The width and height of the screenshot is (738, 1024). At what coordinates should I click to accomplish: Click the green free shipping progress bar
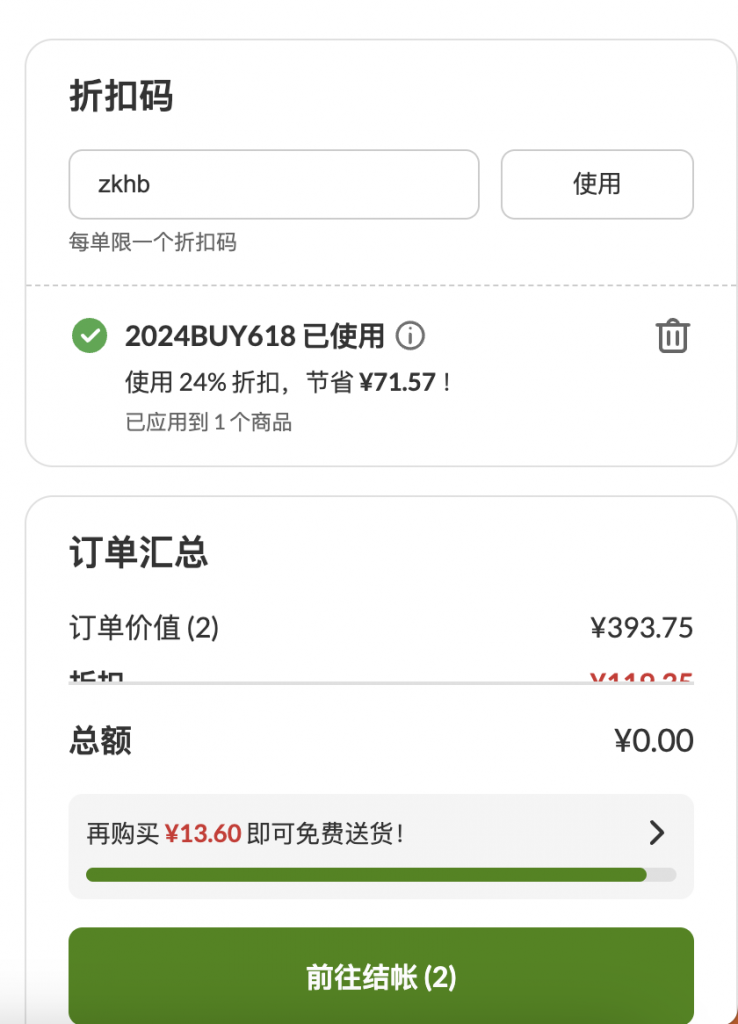(x=368, y=875)
